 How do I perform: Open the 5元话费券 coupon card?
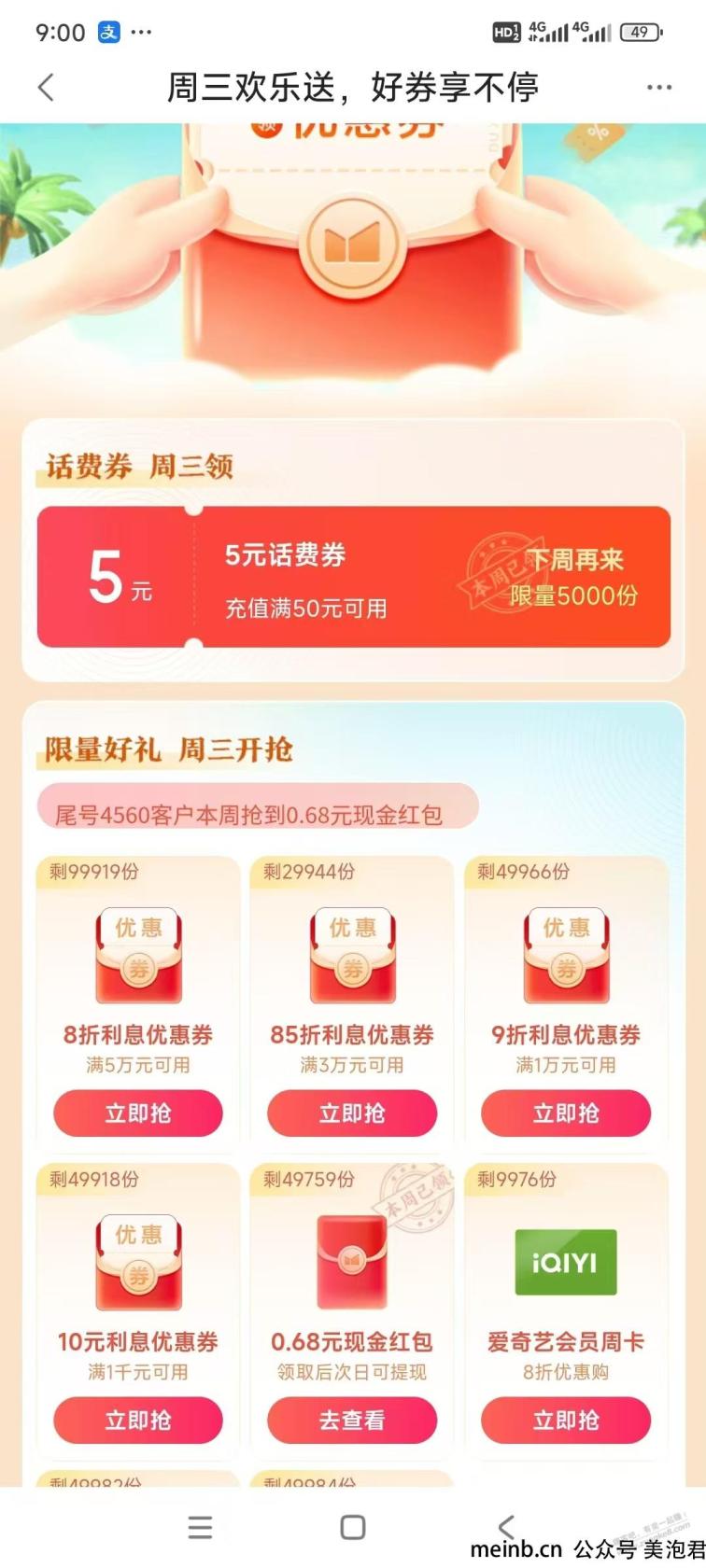click(x=353, y=577)
